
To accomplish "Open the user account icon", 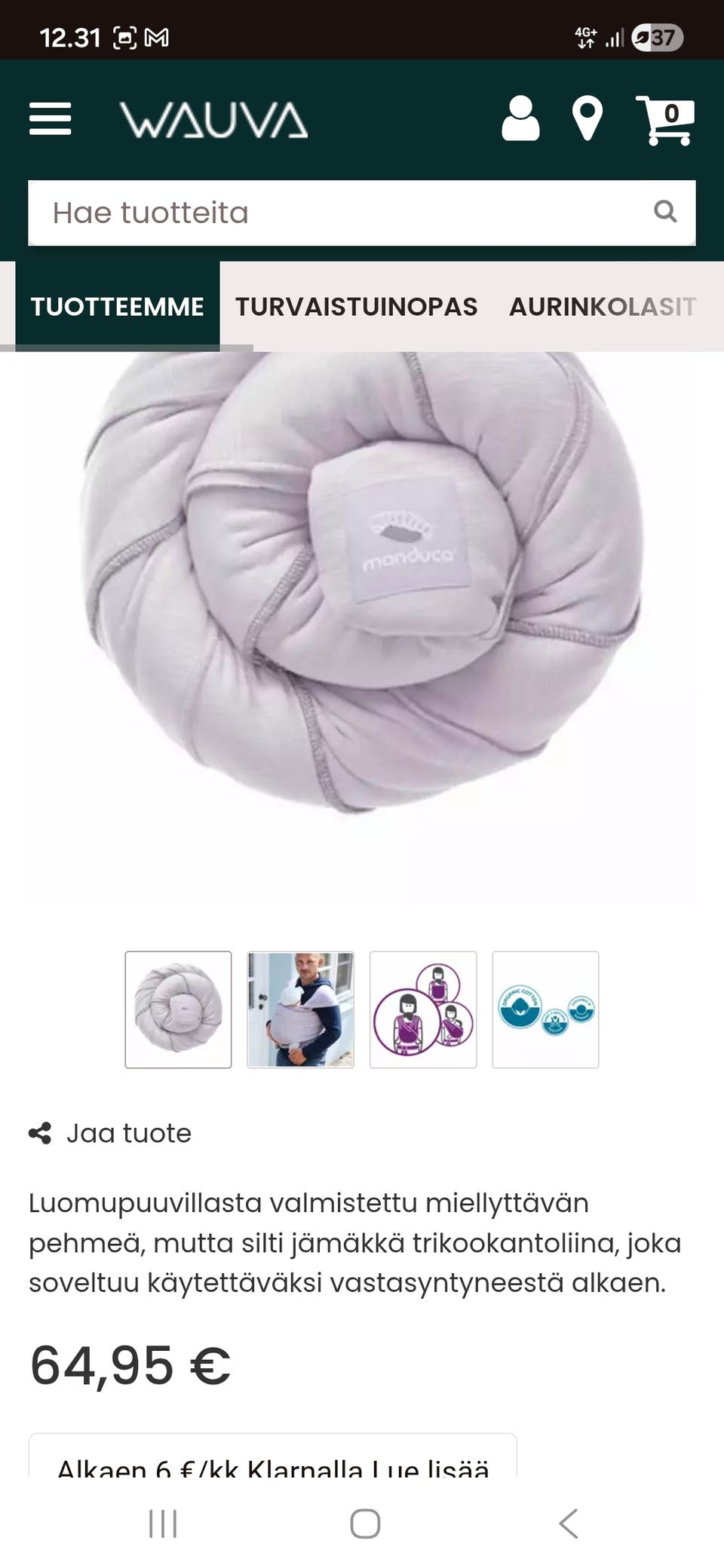I will pos(520,119).
